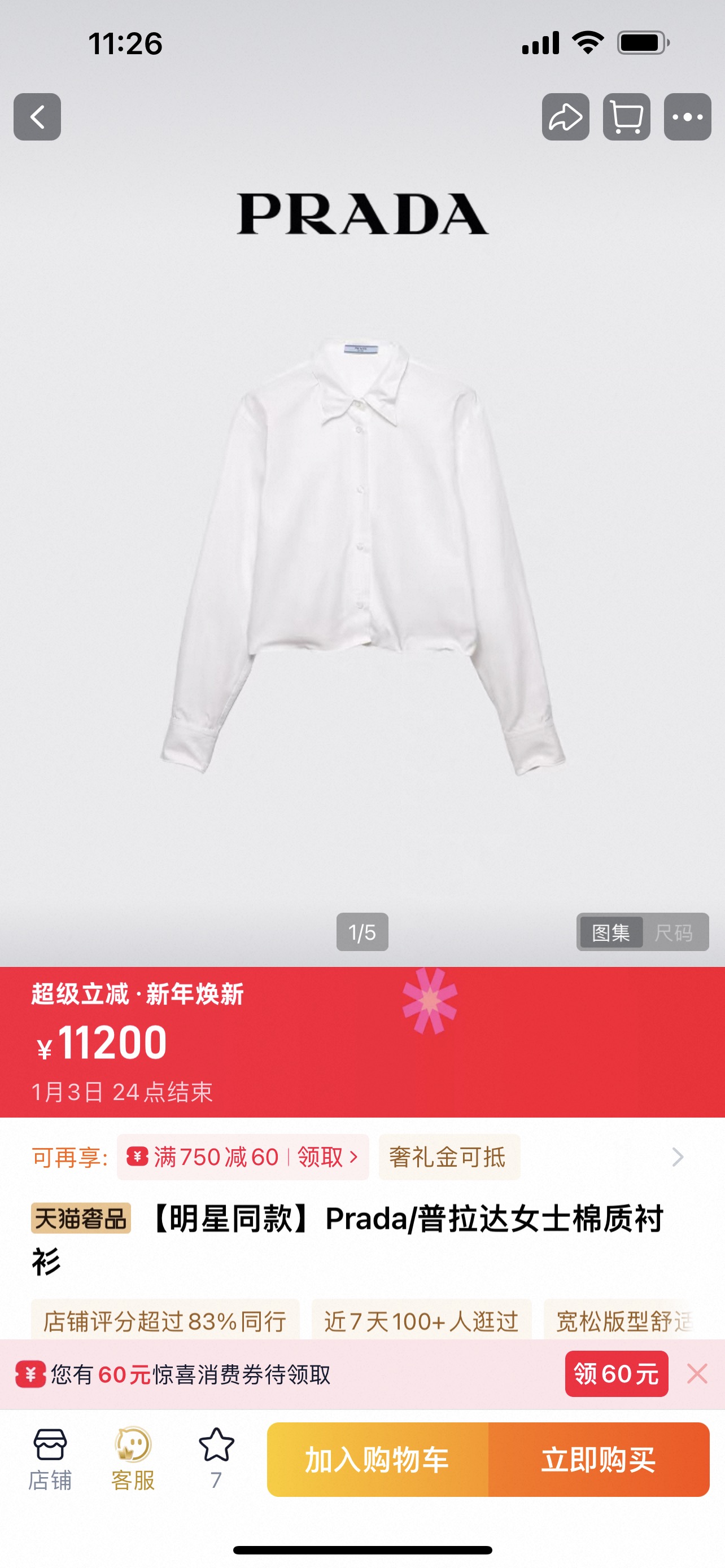Tap the 奢礼金可抵 tag
The width and height of the screenshot is (725, 1568).
449,1157
